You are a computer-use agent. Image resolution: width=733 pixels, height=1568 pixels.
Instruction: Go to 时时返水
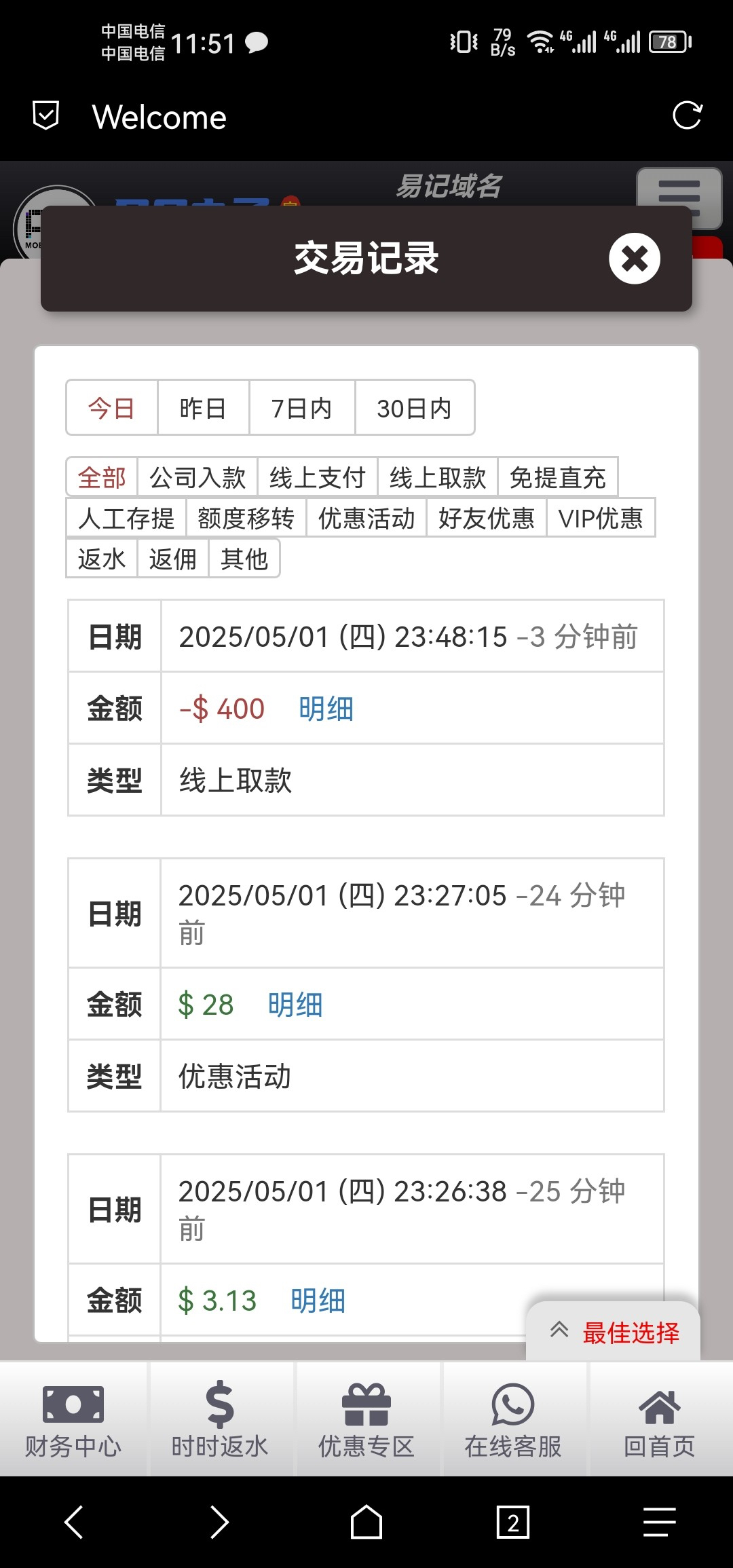click(x=220, y=1419)
